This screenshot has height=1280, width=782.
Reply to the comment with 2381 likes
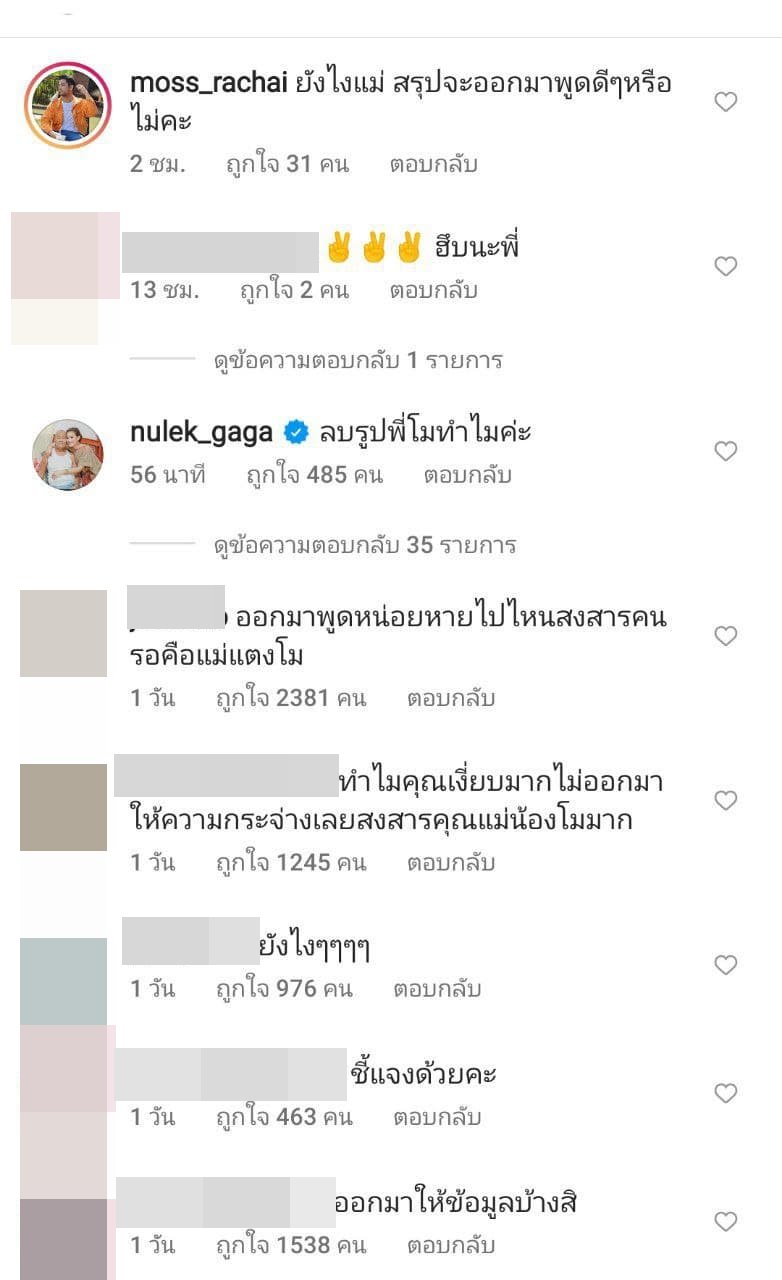(450, 698)
